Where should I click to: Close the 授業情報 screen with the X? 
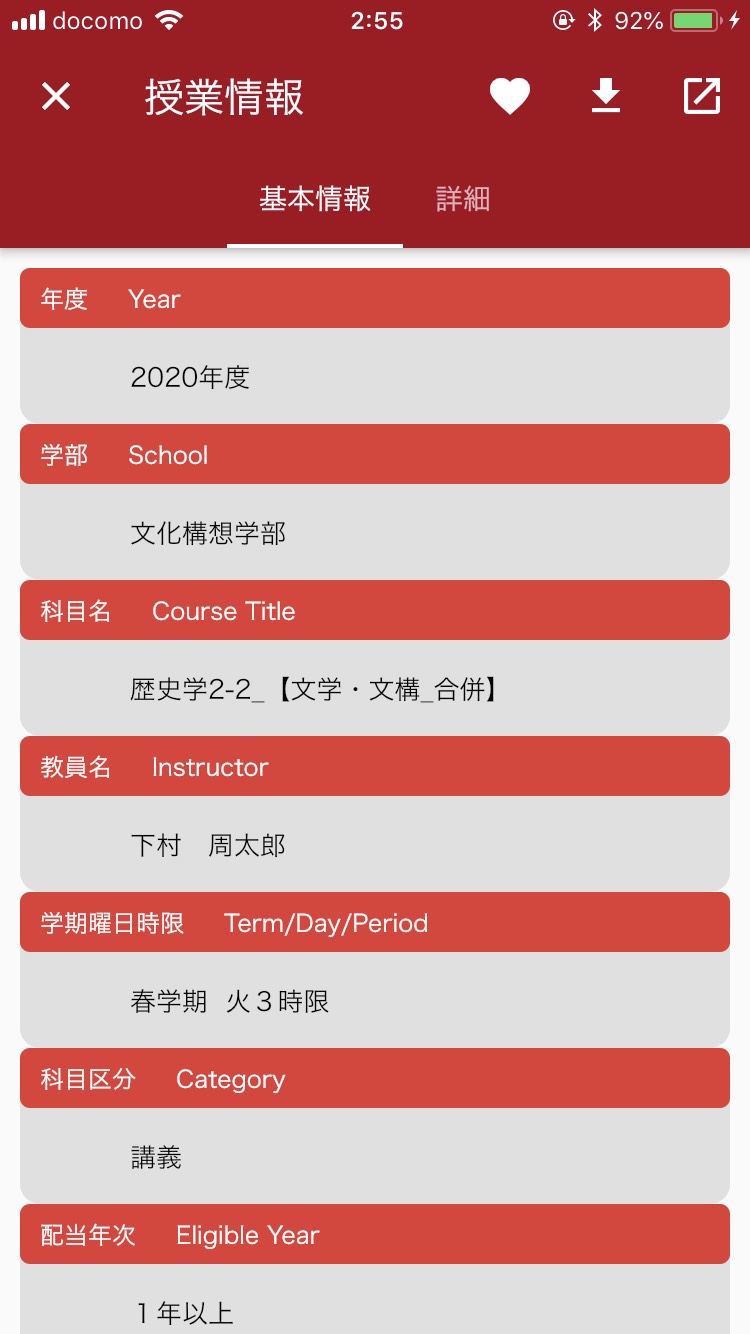coord(56,97)
